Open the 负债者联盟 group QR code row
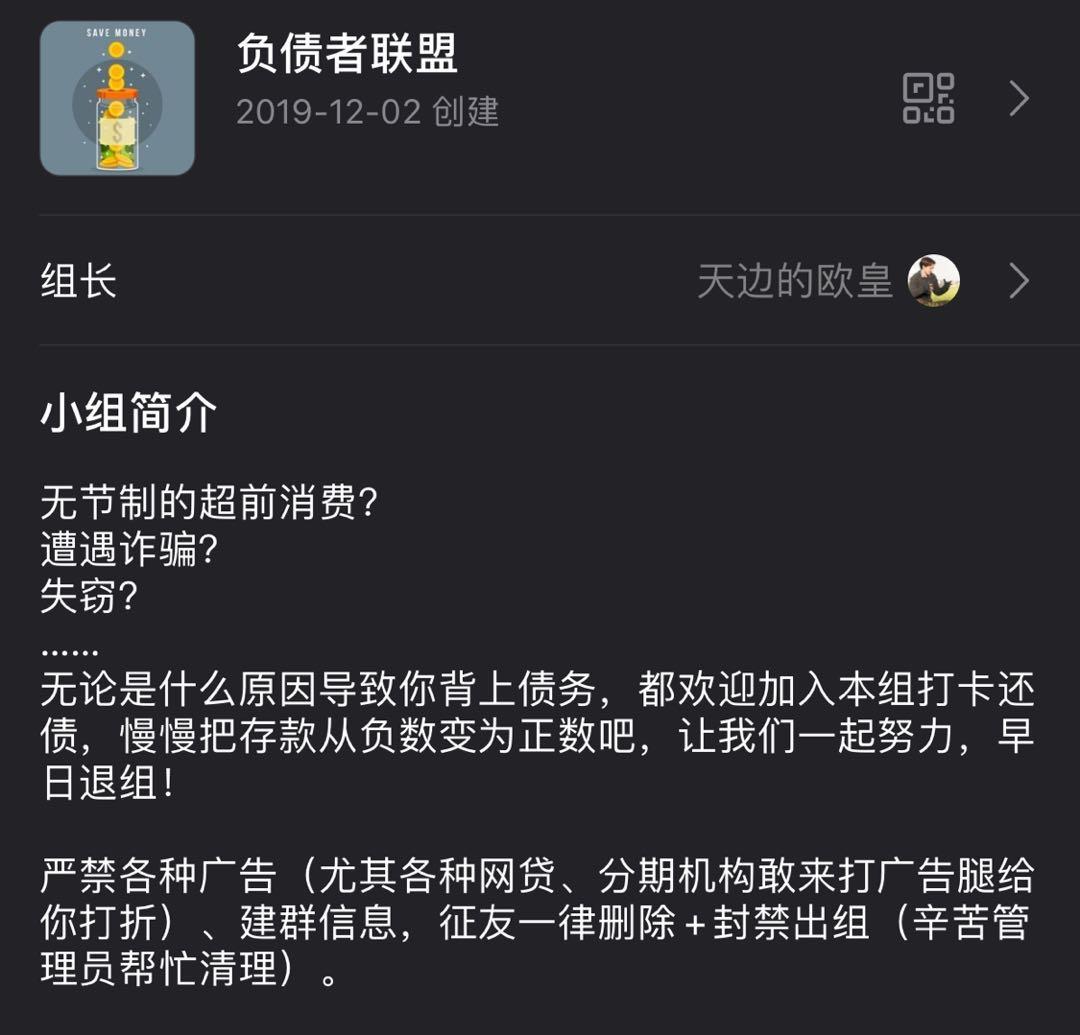The image size is (1080, 1035). (929, 99)
